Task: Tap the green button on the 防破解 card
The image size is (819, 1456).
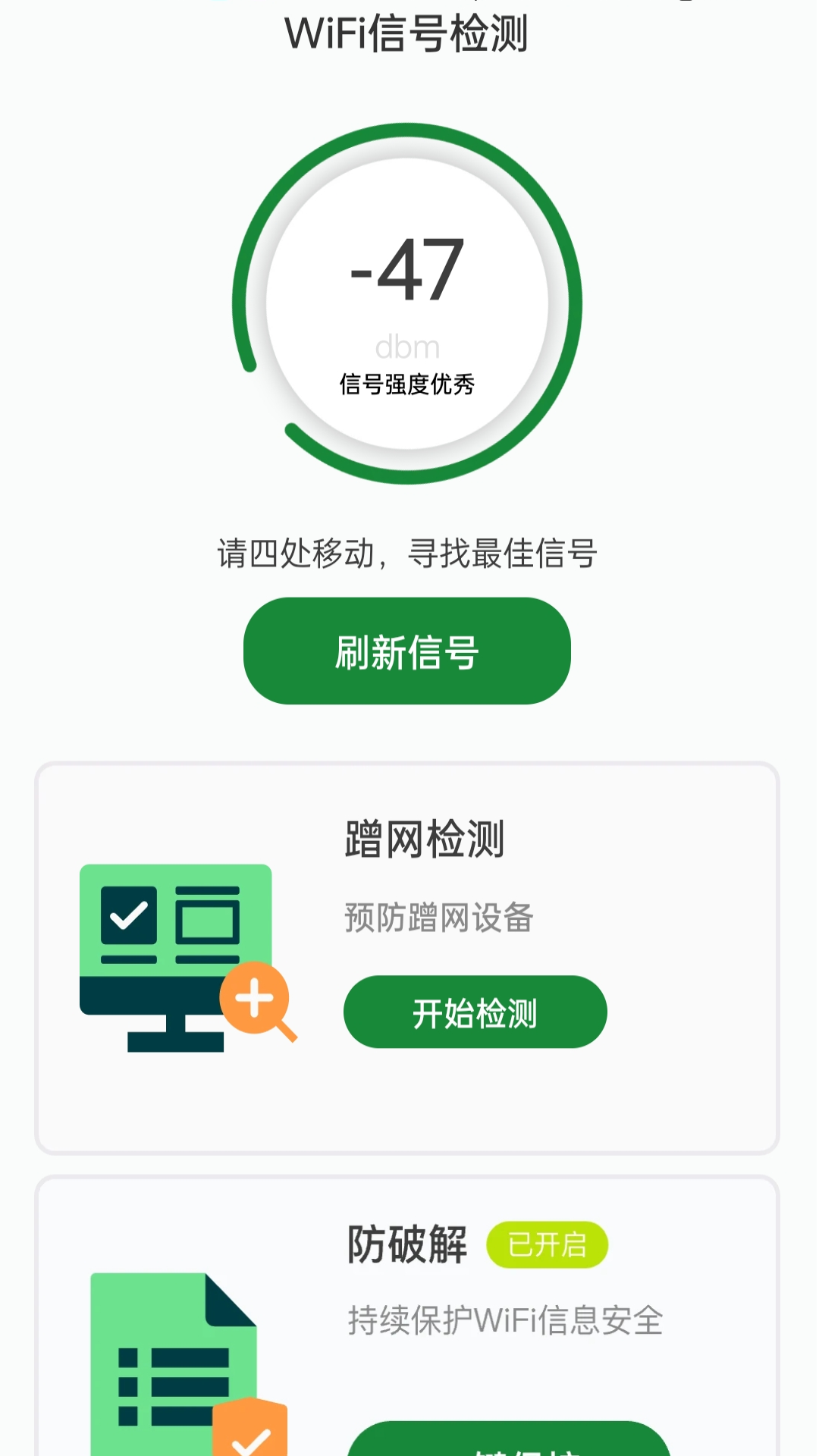Action: pos(510,1440)
